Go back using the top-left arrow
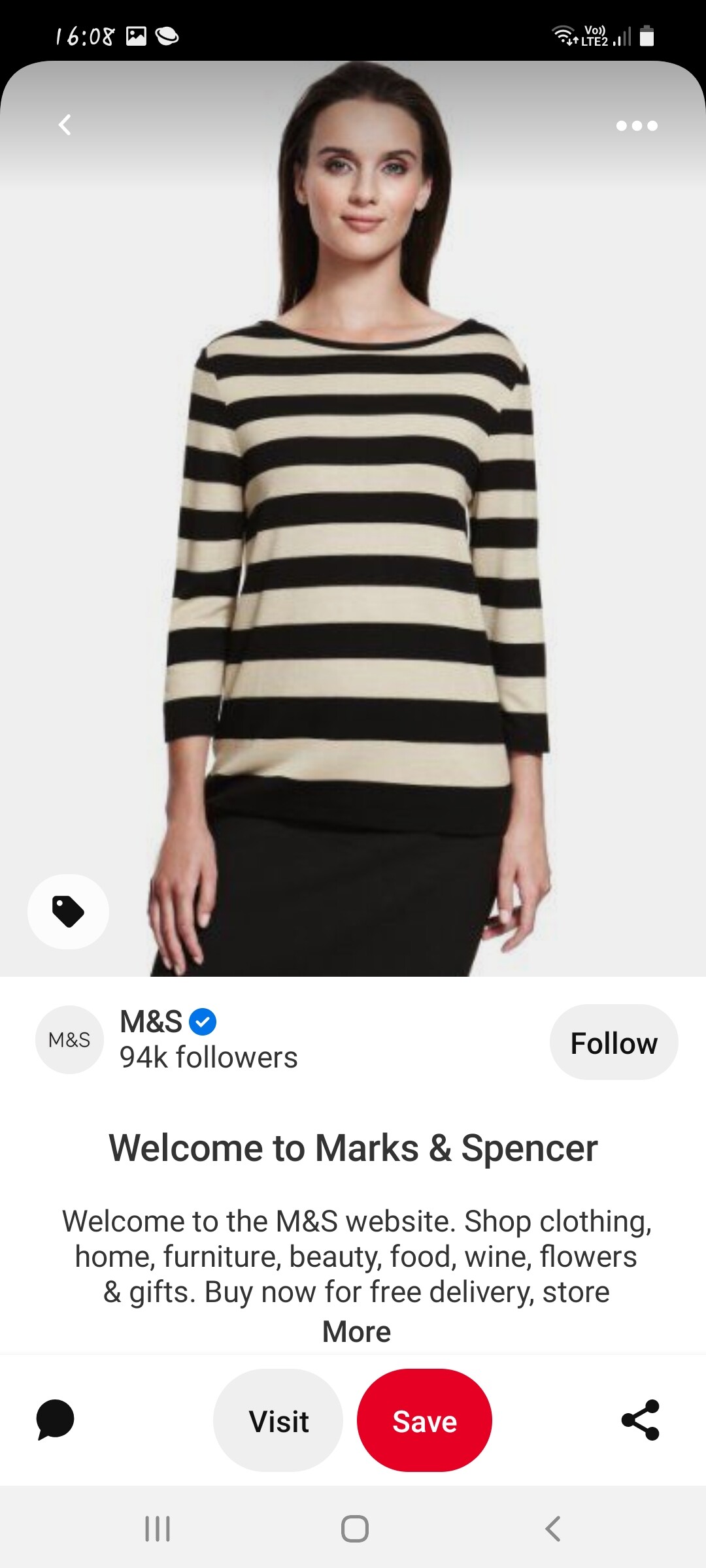Image resolution: width=706 pixels, height=1568 pixels. coord(65,125)
